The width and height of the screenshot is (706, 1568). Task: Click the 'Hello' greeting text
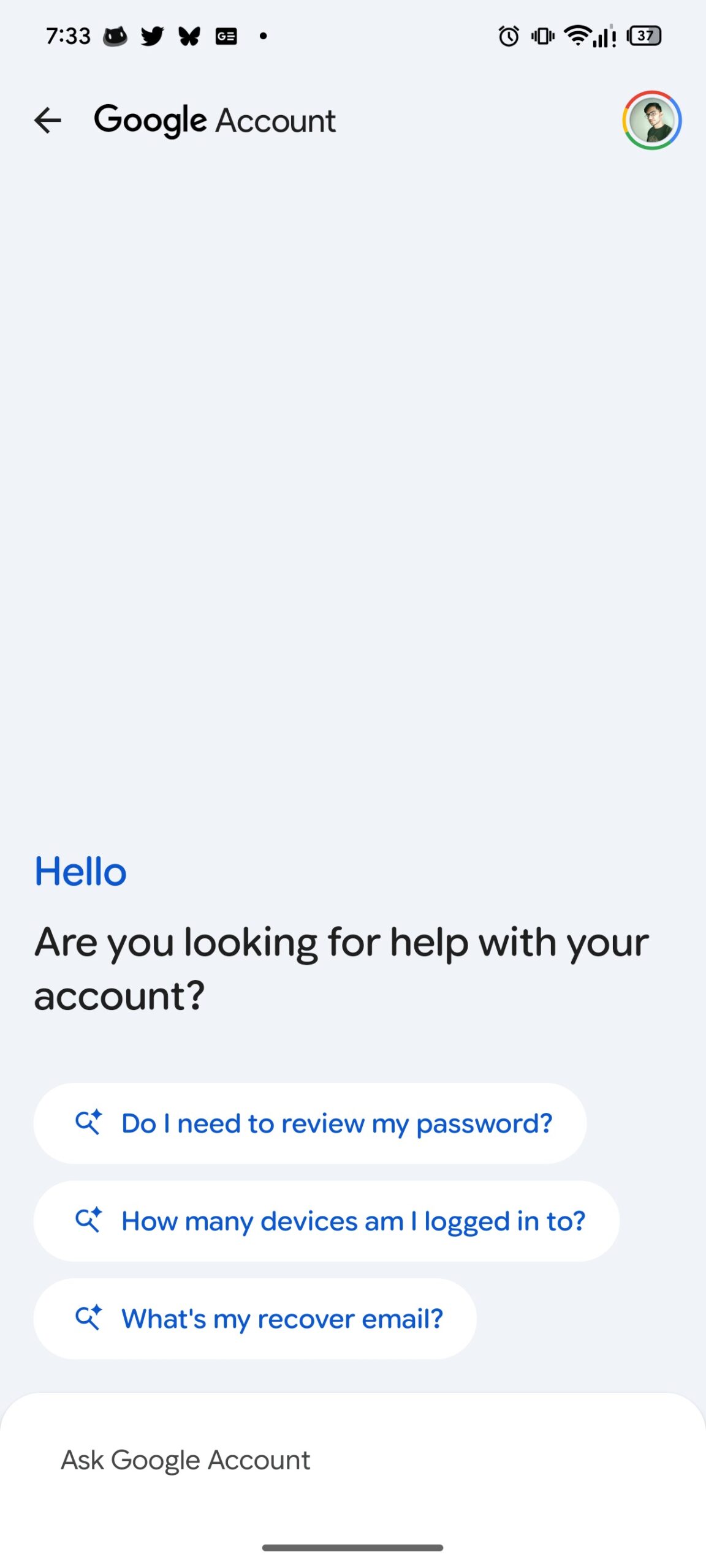pyautogui.click(x=80, y=872)
